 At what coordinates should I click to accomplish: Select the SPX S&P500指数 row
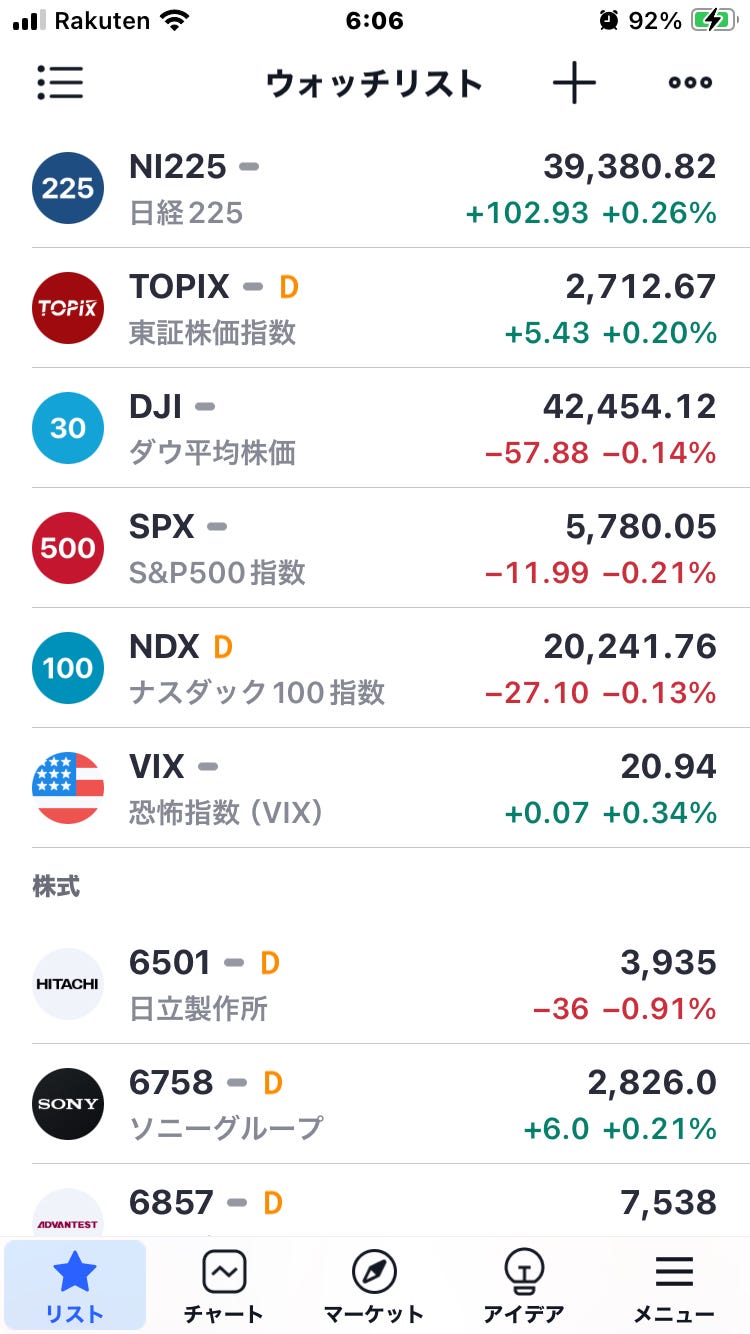pyautogui.click(x=375, y=548)
